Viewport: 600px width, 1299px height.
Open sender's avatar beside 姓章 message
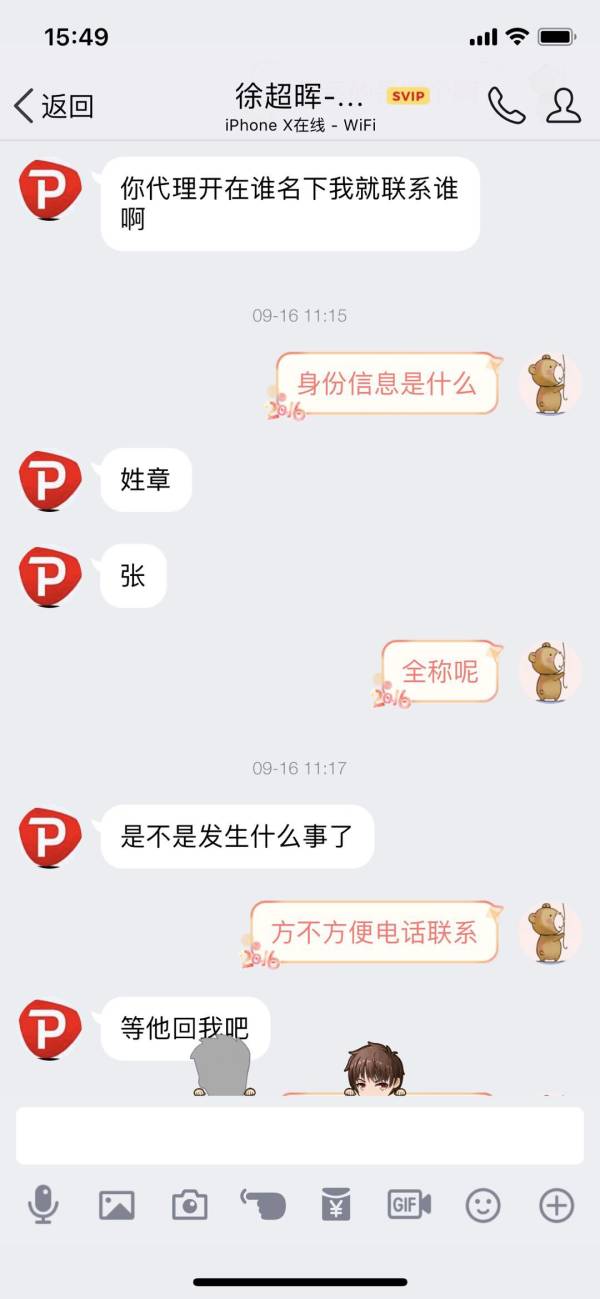[50, 480]
